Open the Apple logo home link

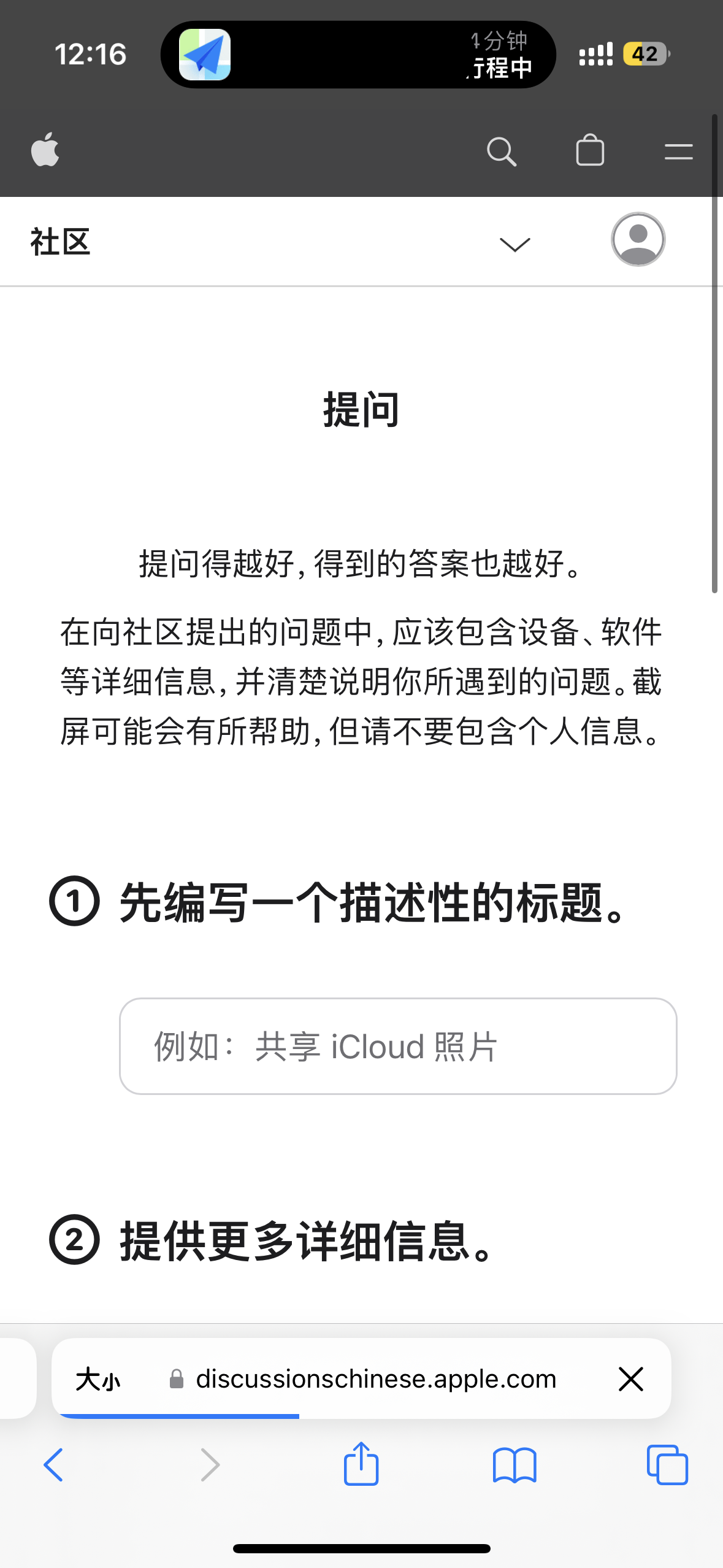point(45,150)
